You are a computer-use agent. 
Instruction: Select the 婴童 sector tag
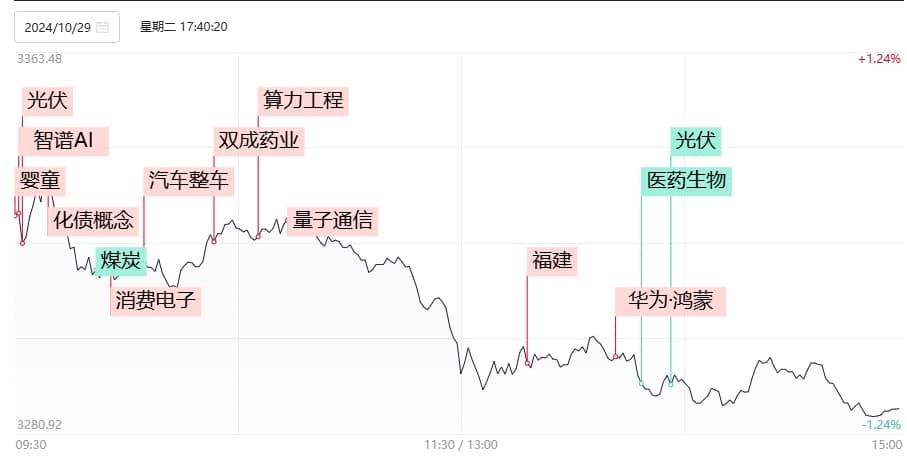tap(40, 181)
